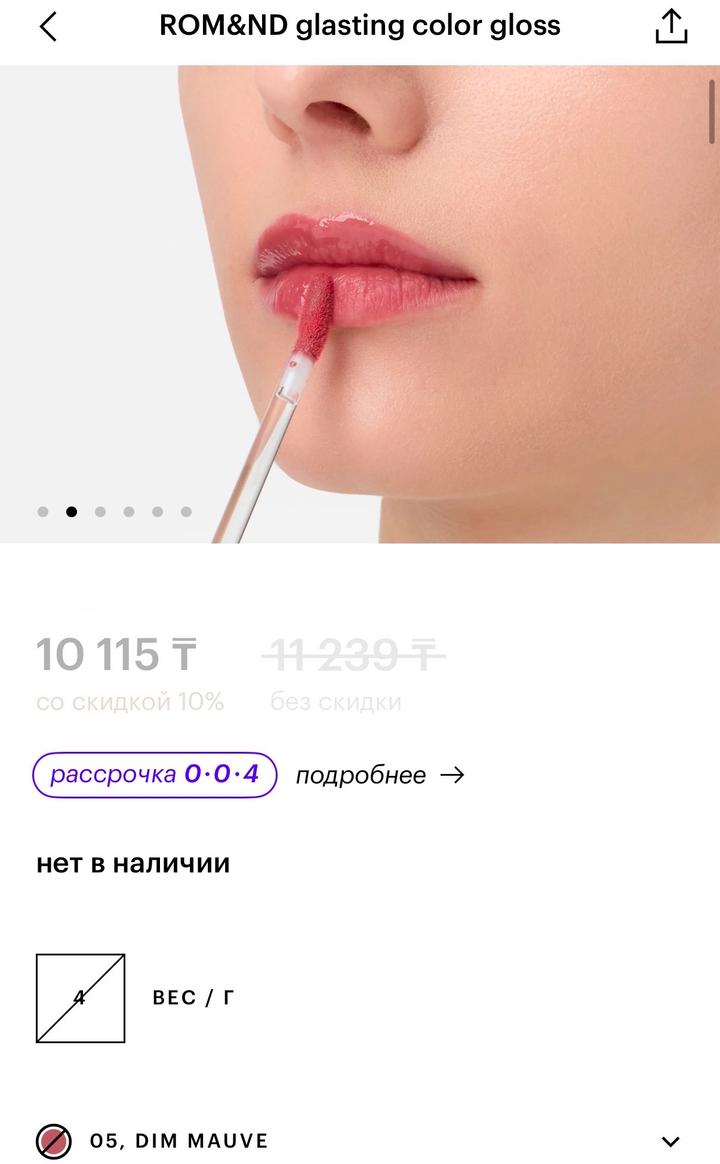Go back using the arrow
The image size is (720, 1164).
pyautogui.click(x=48, y=27)
